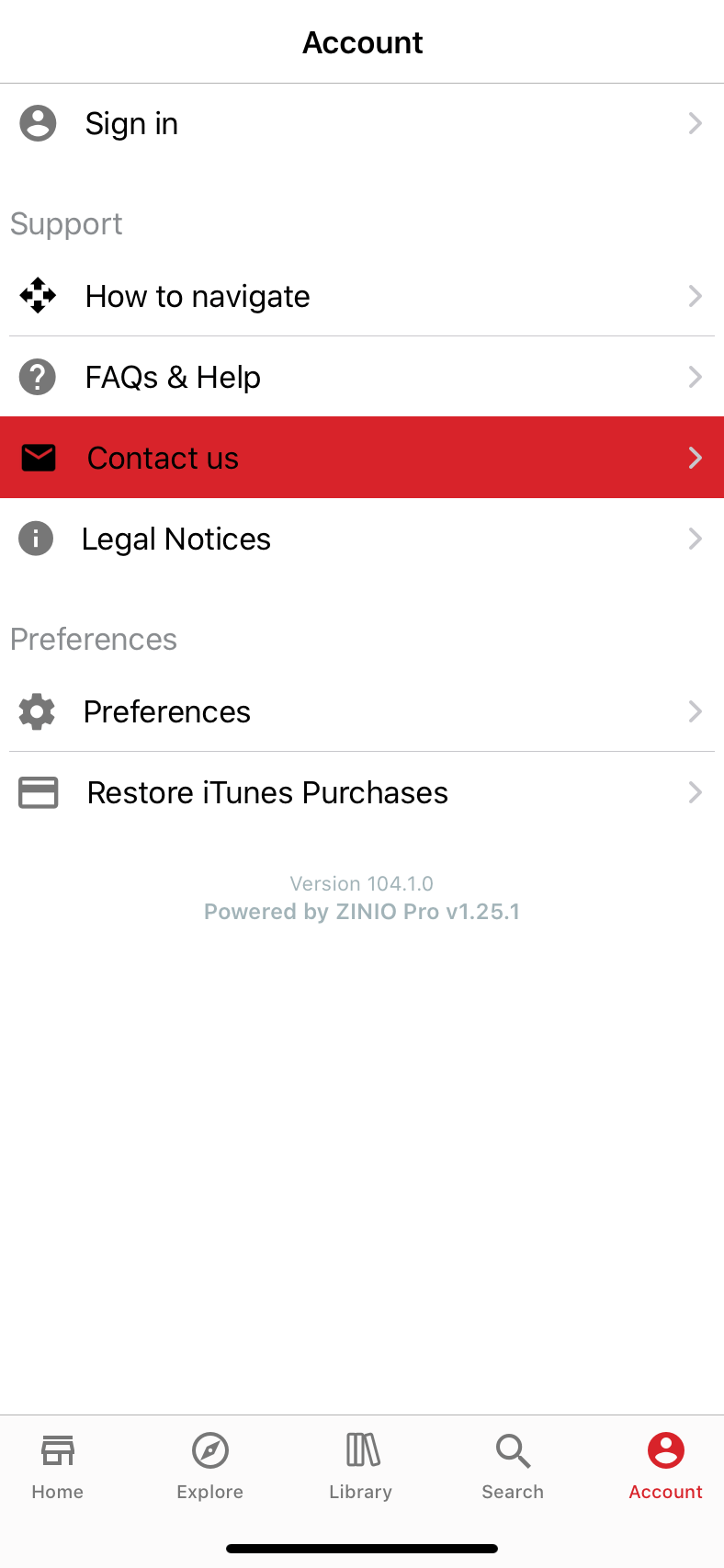Screen dimensions: 724x1568
Task: Open the Preferences settings row
Action: (x=362, y=711)
